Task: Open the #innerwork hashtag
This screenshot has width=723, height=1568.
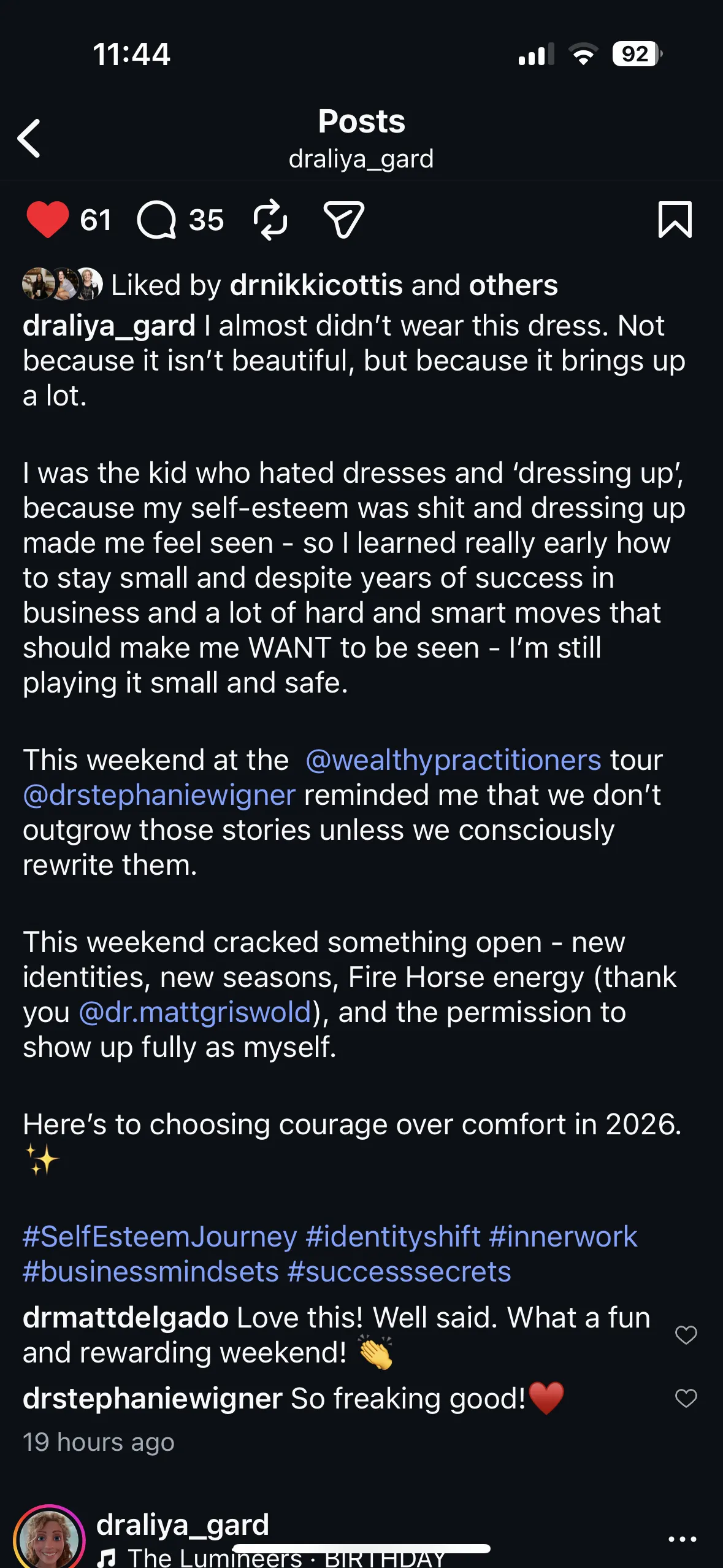Action: (563, 1237)
